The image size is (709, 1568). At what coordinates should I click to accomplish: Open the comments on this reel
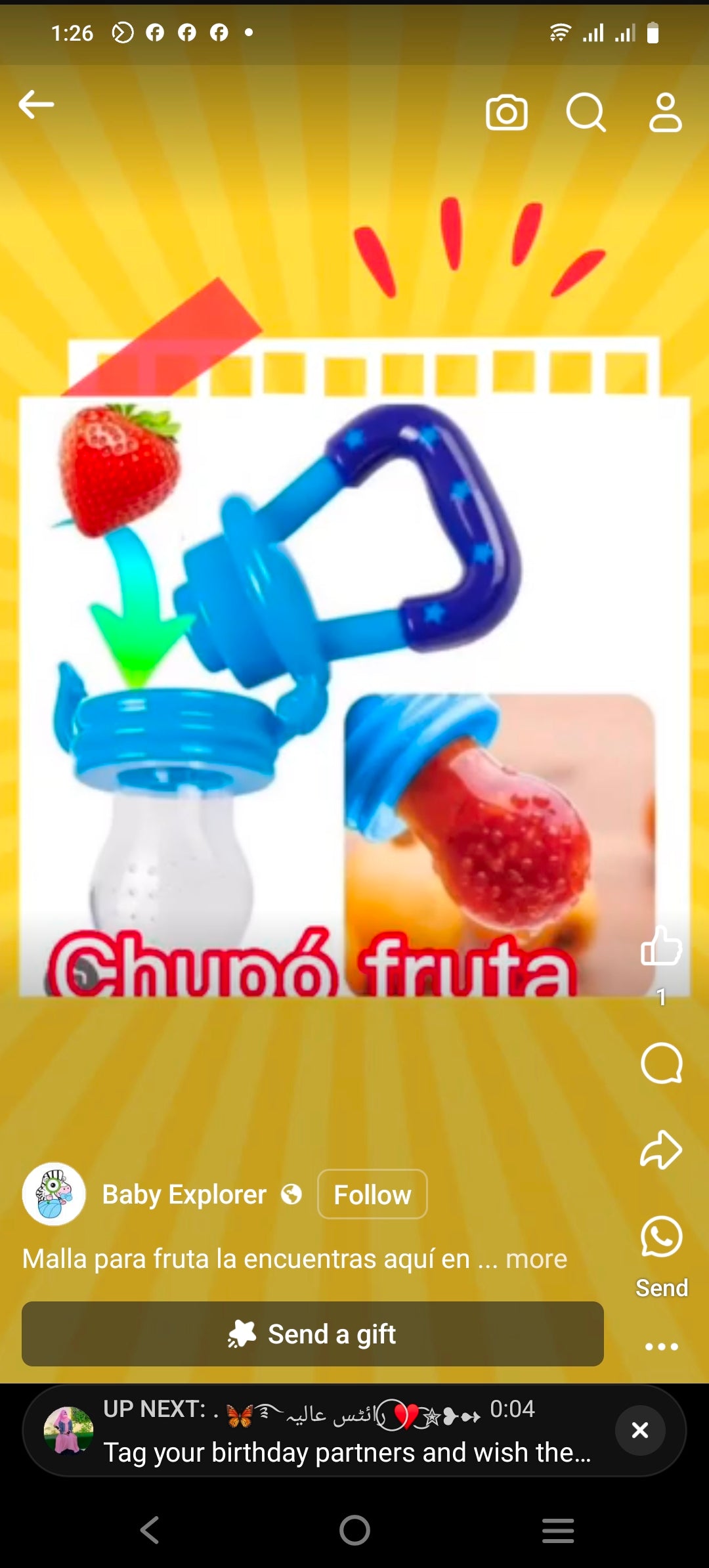661,1063
